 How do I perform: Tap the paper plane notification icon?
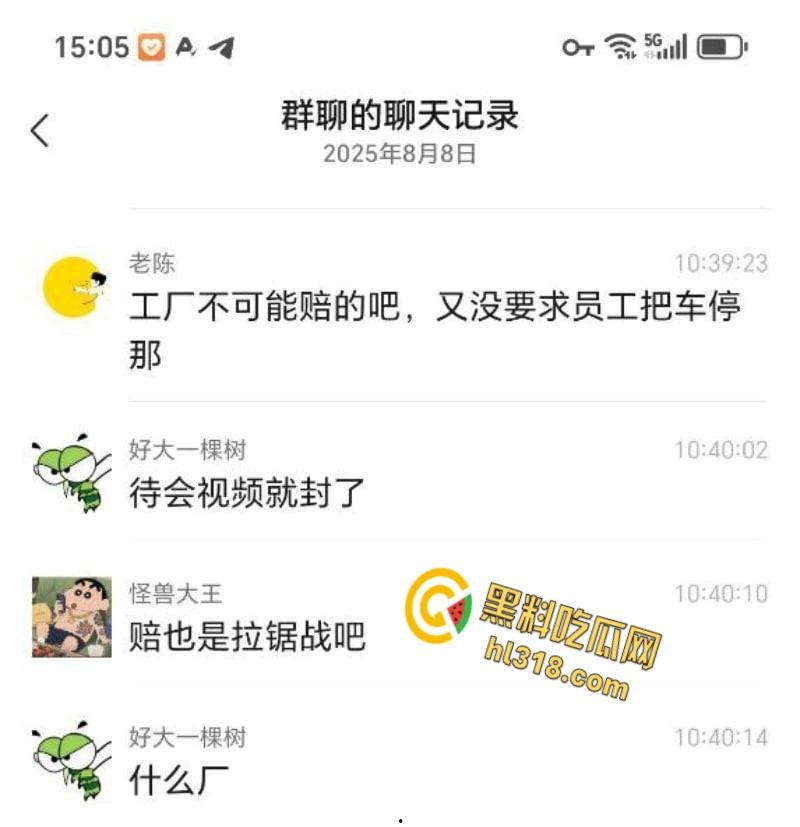click(221, 45)
